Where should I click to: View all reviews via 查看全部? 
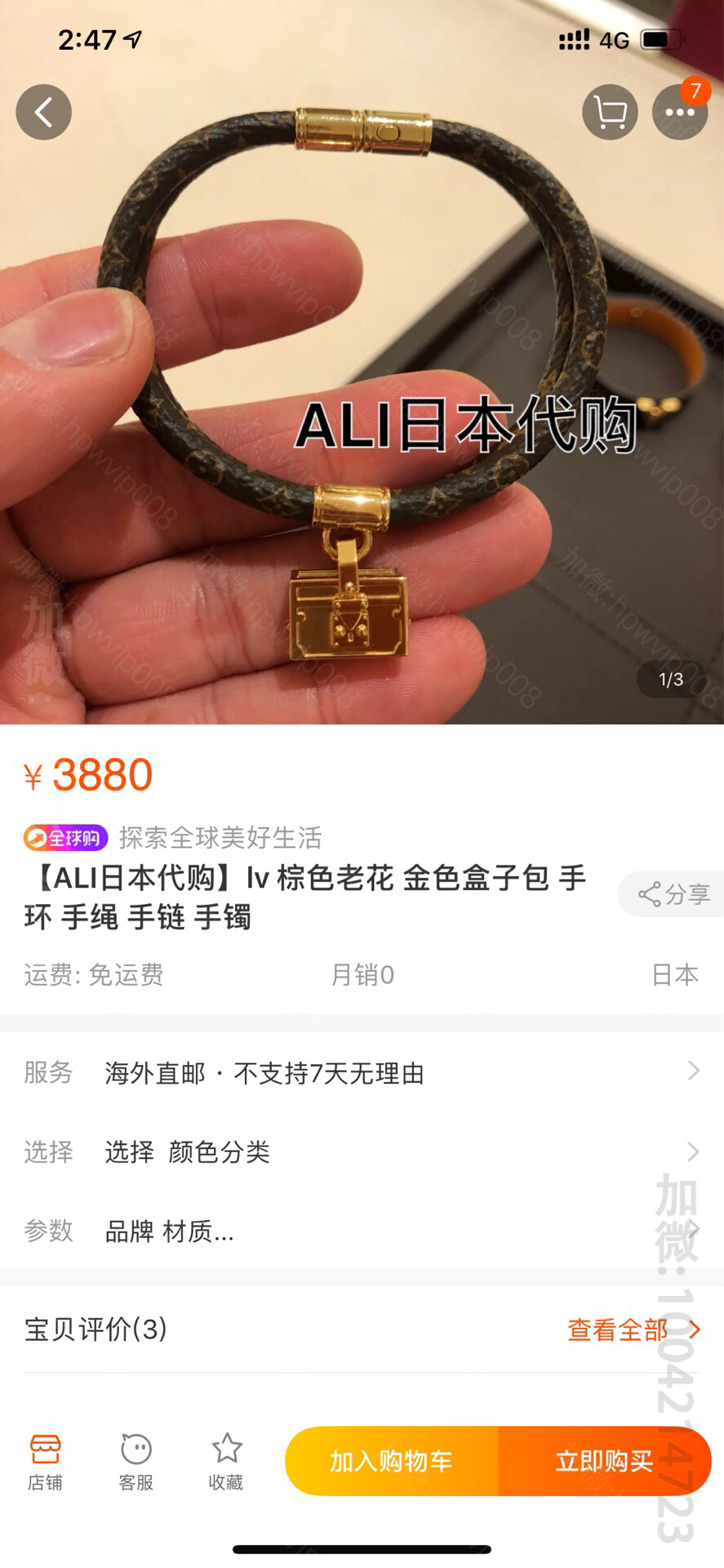point(633,1330)
